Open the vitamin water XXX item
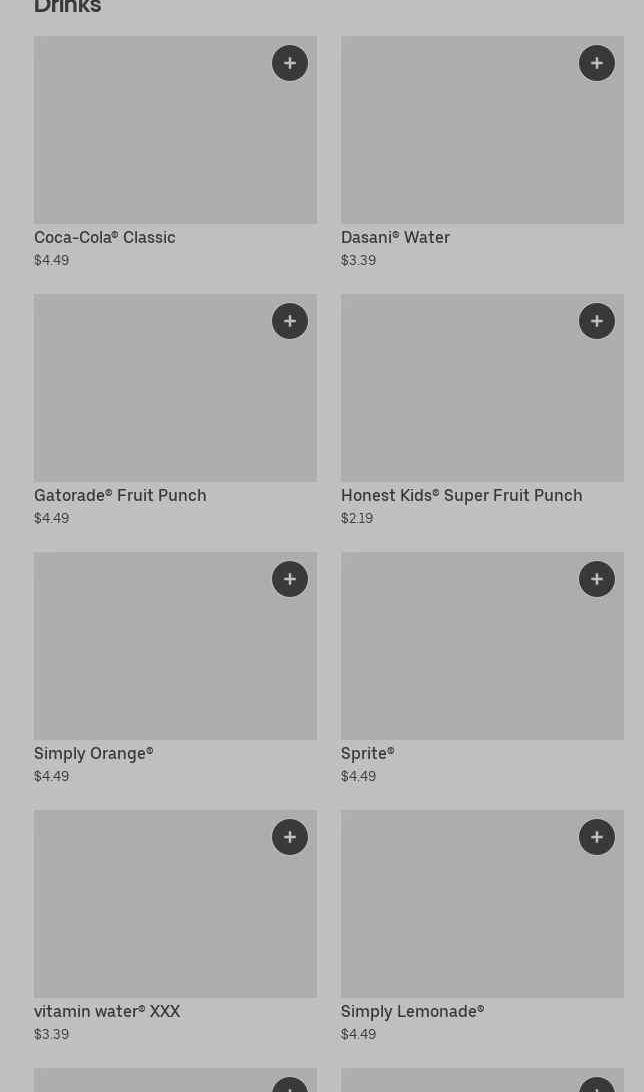This screenshot has width=644, height=1092. pyautogui.click(x=150, y=915)
